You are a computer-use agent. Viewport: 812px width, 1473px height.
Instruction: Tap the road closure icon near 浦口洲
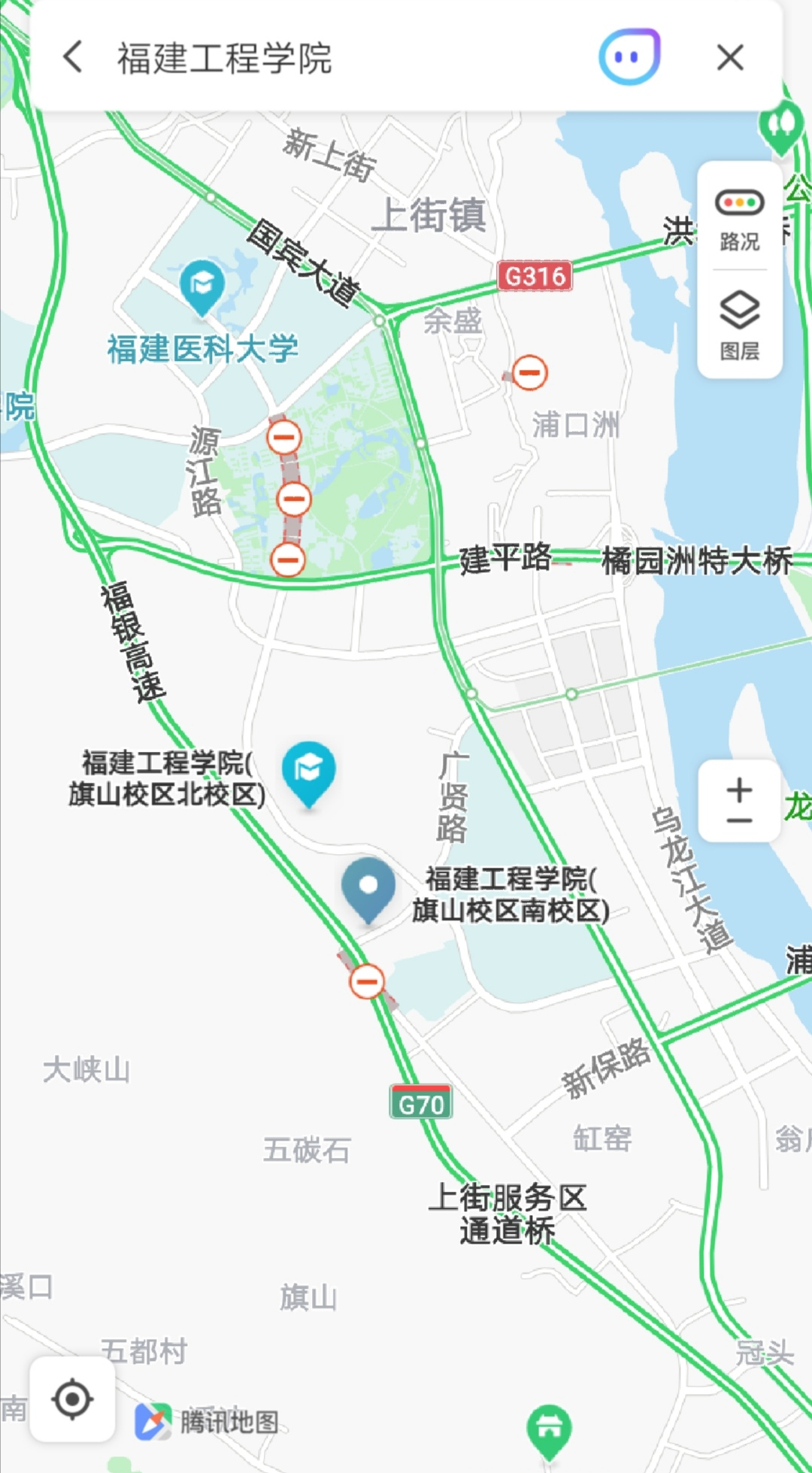(x=530, y=371)
